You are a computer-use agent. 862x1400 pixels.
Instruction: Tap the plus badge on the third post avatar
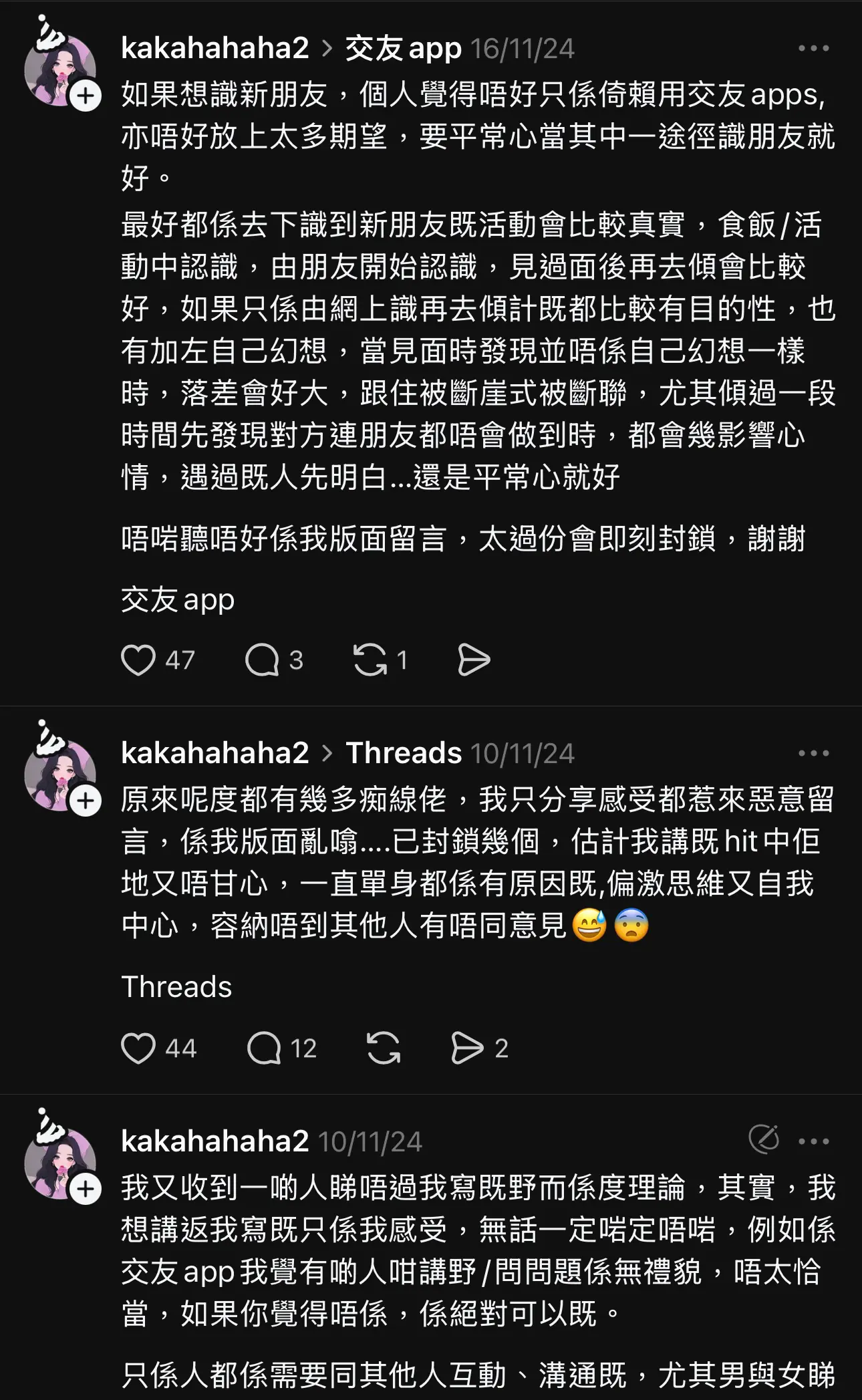[x=86, y=1189]
